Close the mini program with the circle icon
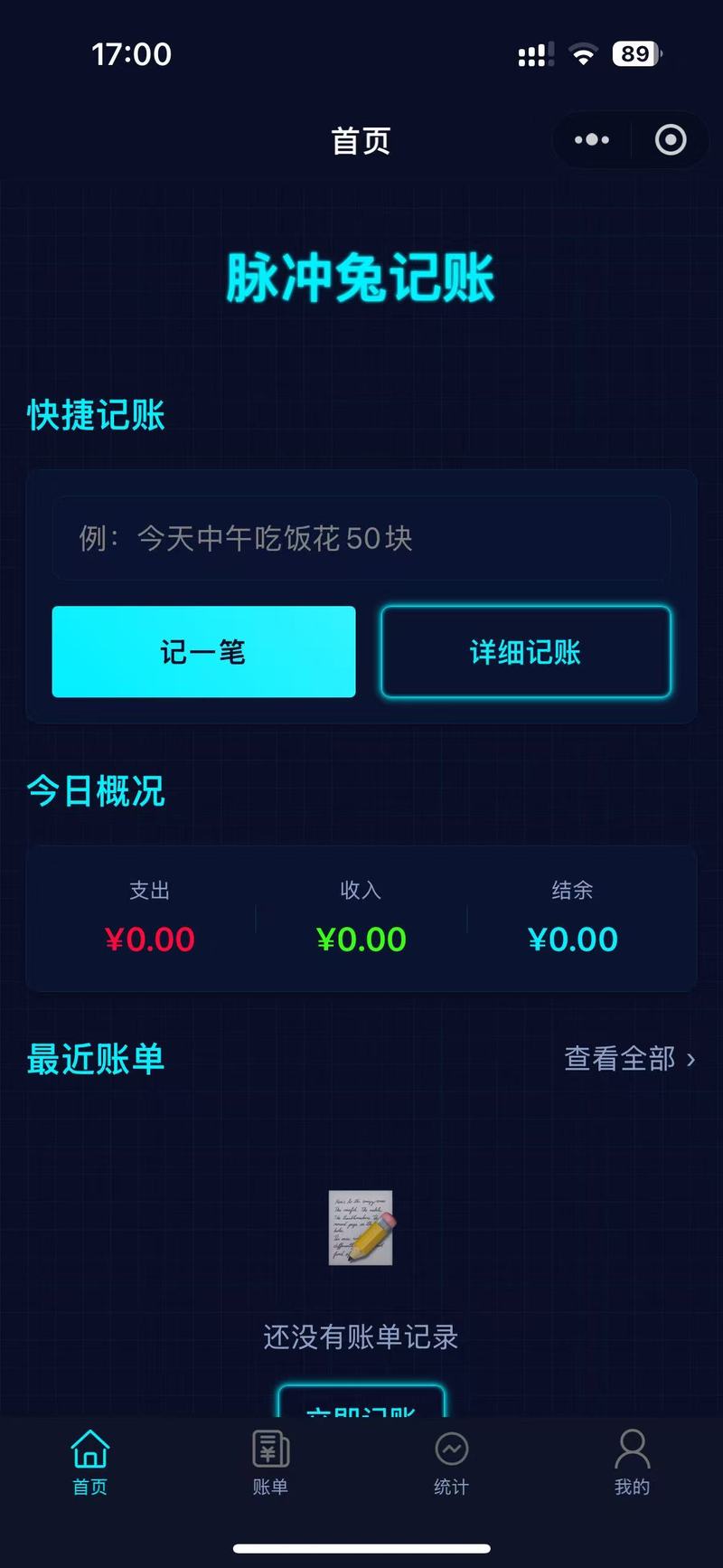Screen dimensions: 723x1568 [x=670, y=140]
